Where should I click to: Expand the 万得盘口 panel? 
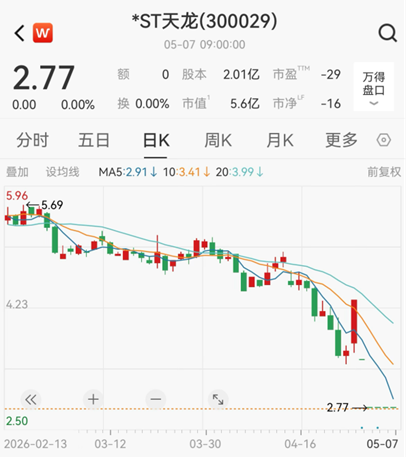[x=374, y=87]
